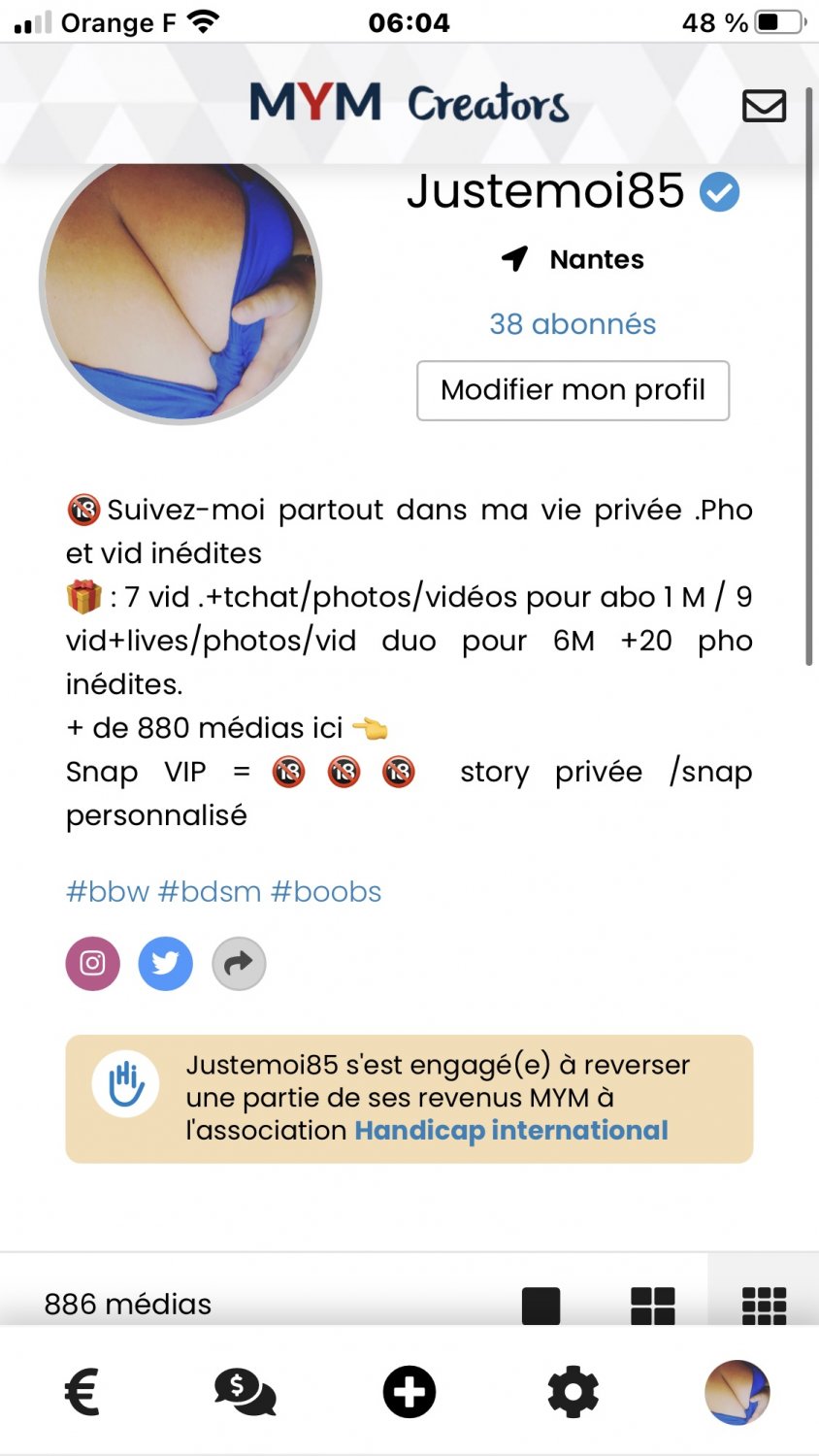Open the Handicap international link
This screenshot has width=819, height=1456.
(511, 1131)
